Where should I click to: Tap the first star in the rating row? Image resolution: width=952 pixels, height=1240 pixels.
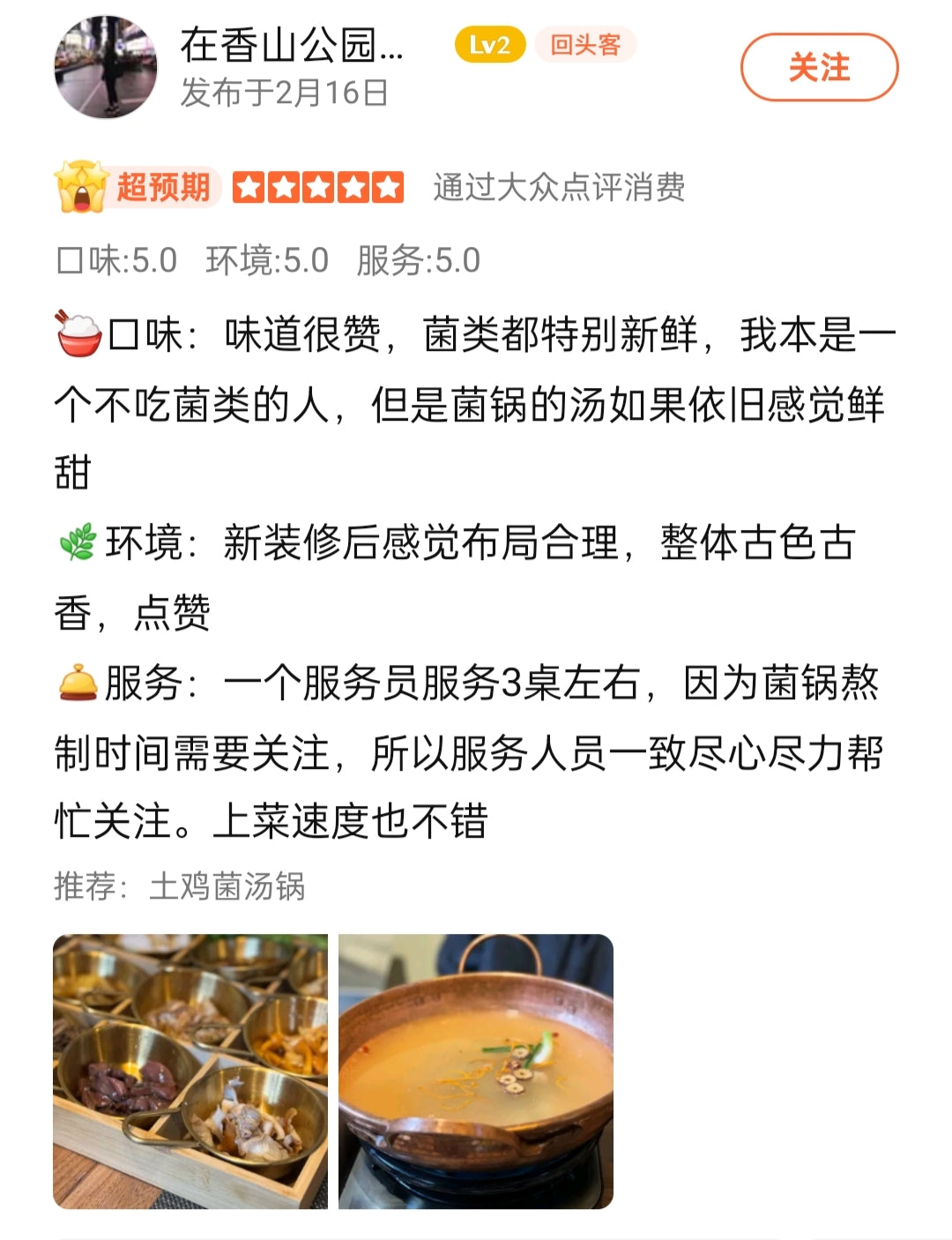click(x=249, y=187)
